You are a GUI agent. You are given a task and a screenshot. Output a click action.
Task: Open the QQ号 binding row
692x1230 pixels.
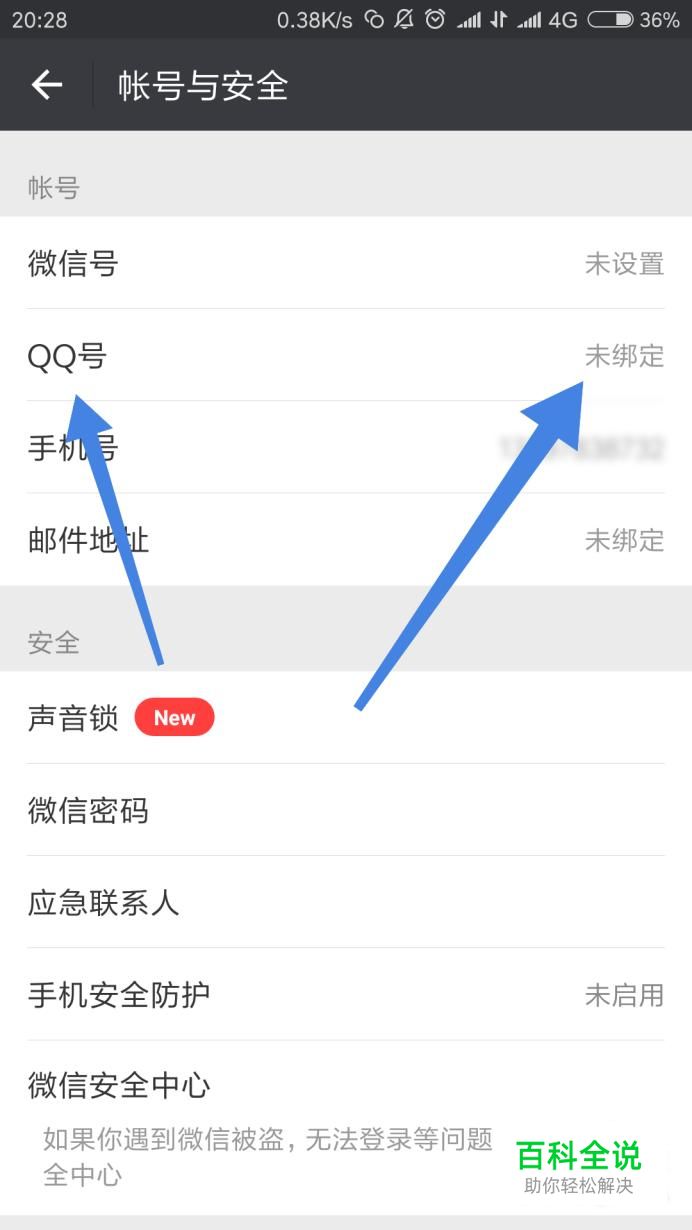coord(345,356)
